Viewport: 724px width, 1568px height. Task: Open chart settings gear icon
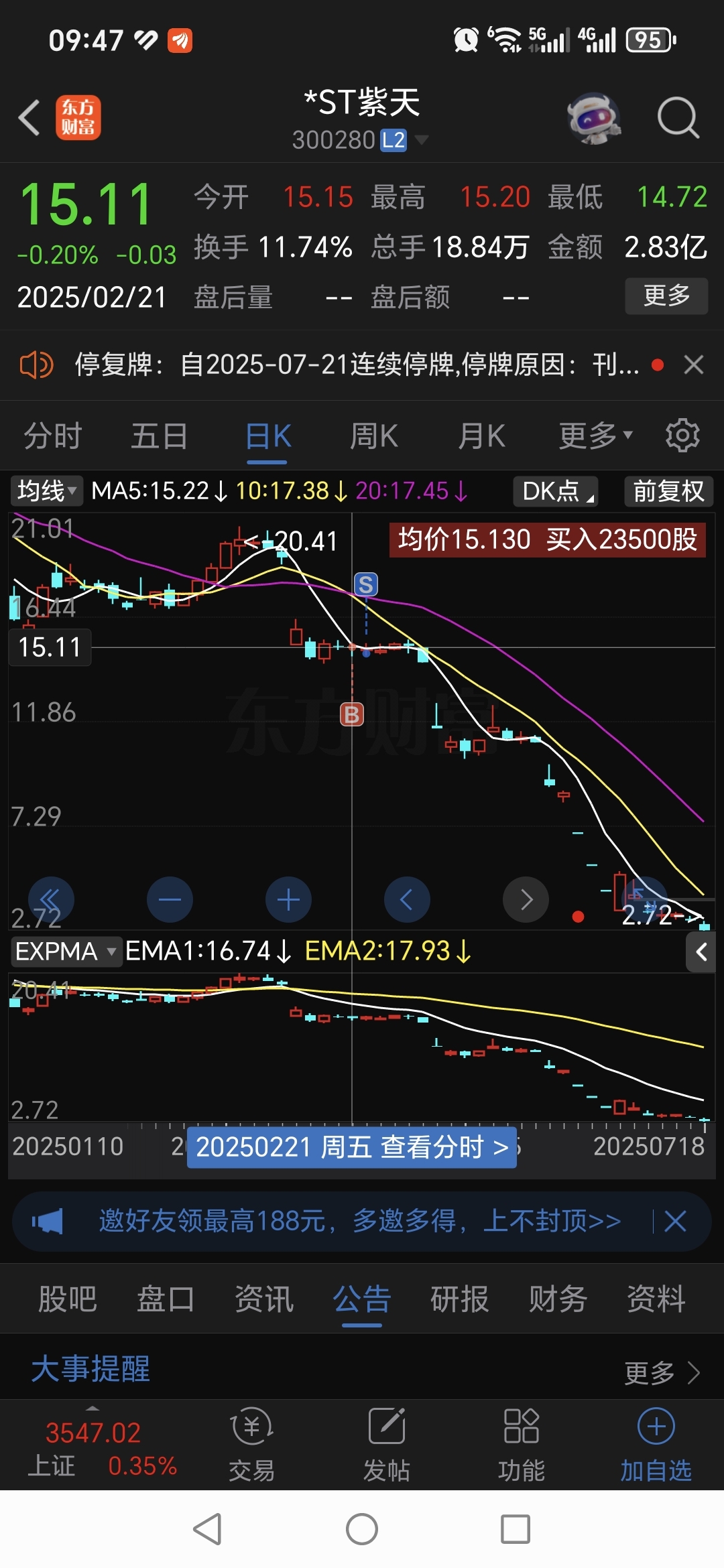682,436
